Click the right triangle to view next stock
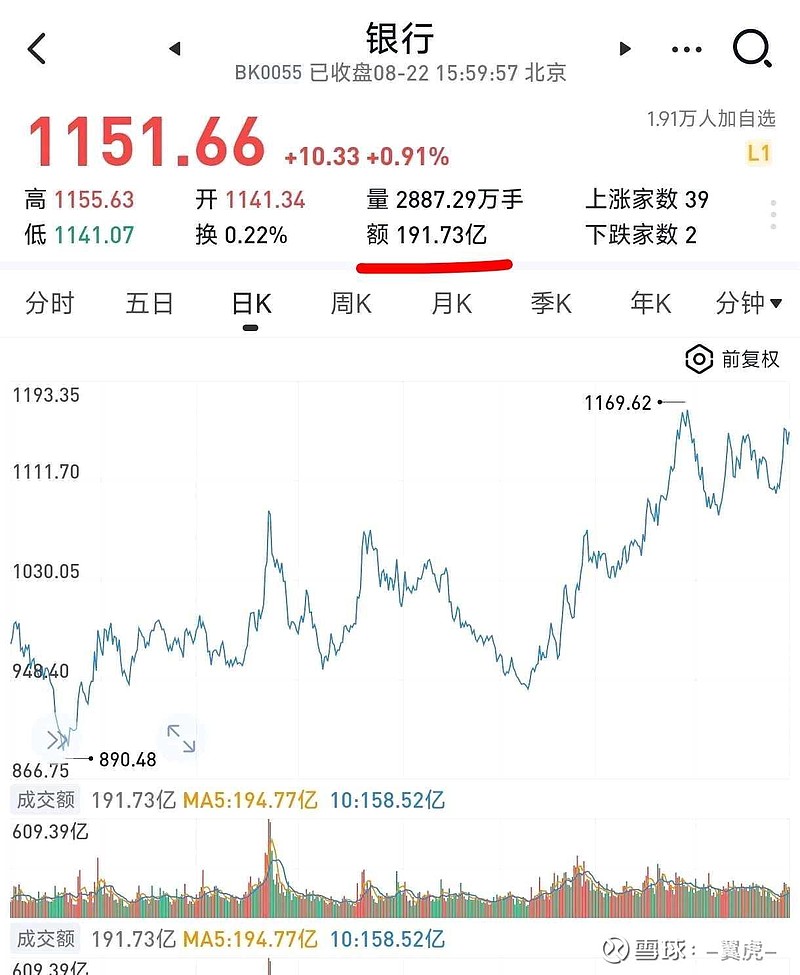This screenshot has height=975, width=800. tap(624, 48)
